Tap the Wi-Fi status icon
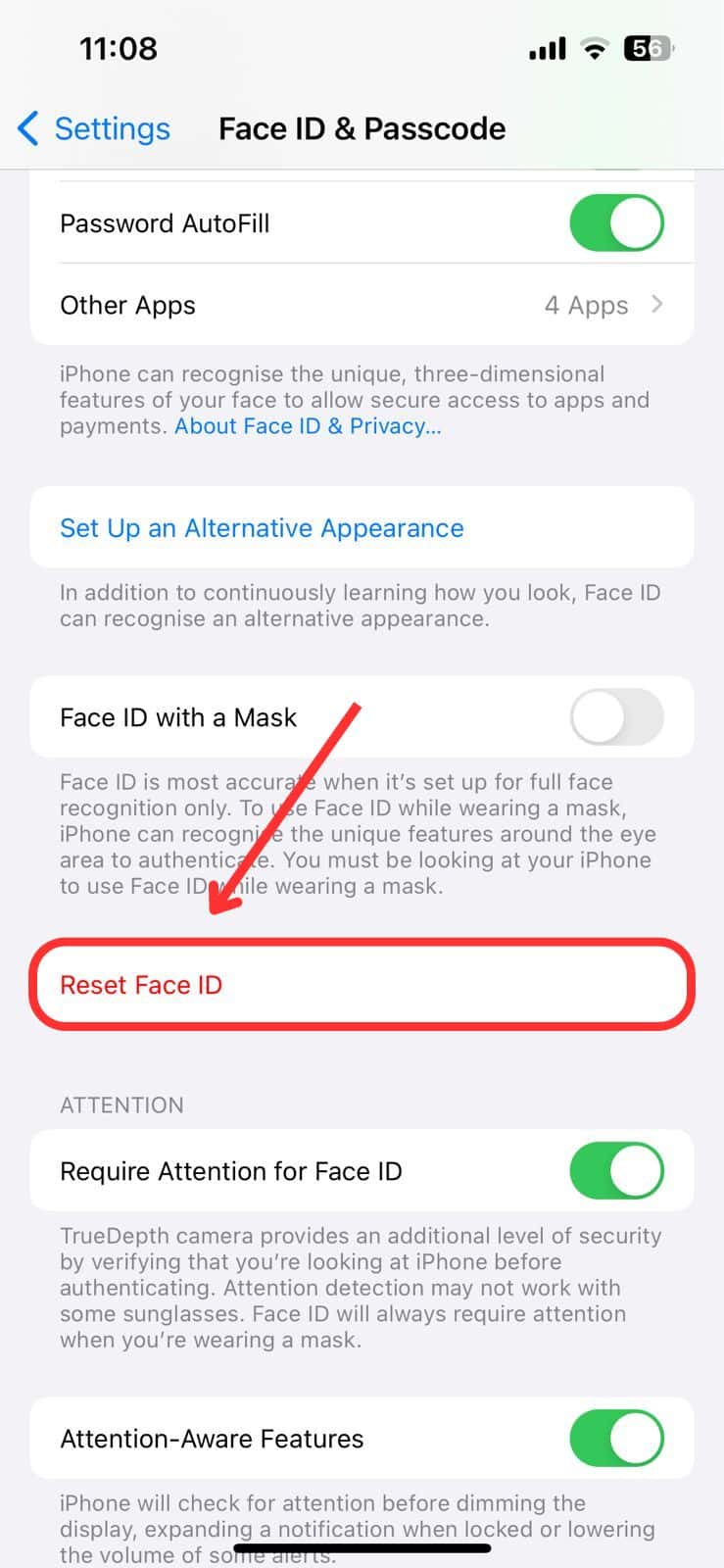 (594, 47)
